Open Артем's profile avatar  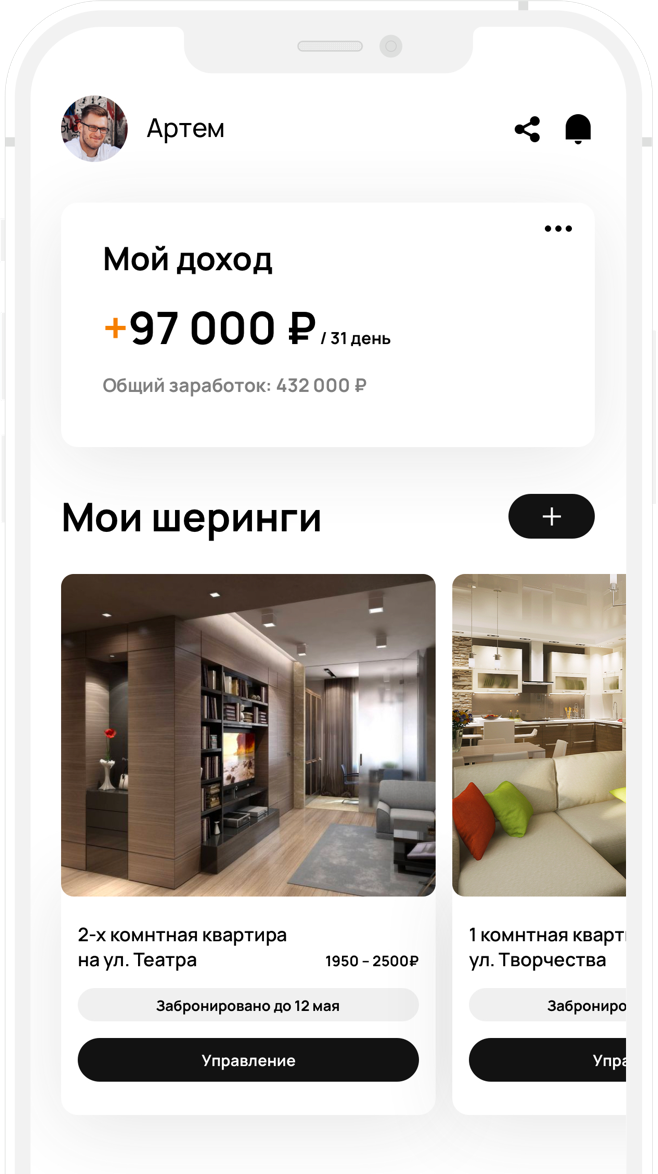(95, 129)
